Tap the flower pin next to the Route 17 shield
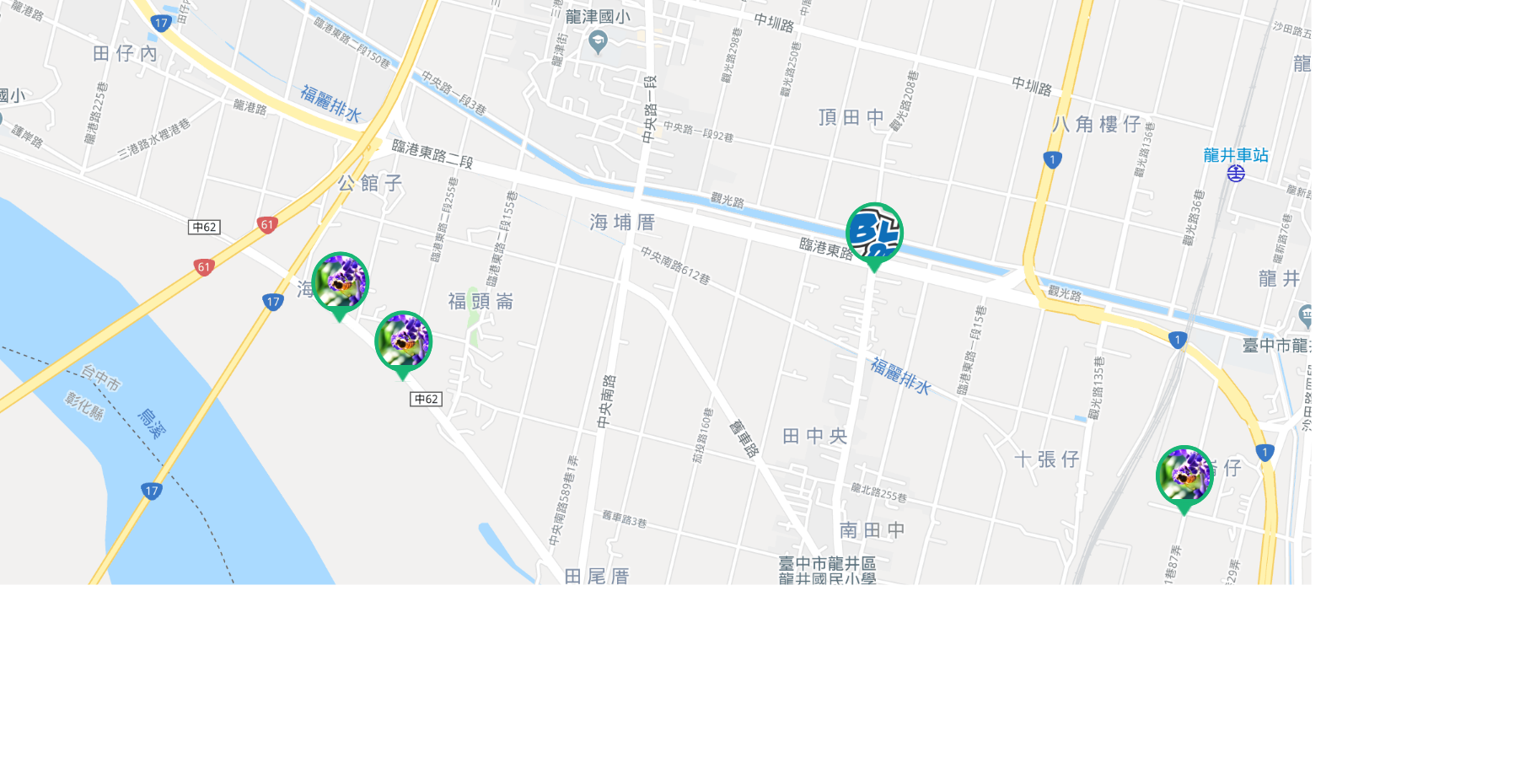The width and height of the screenshot is (1525, 784). click(340, 282)
